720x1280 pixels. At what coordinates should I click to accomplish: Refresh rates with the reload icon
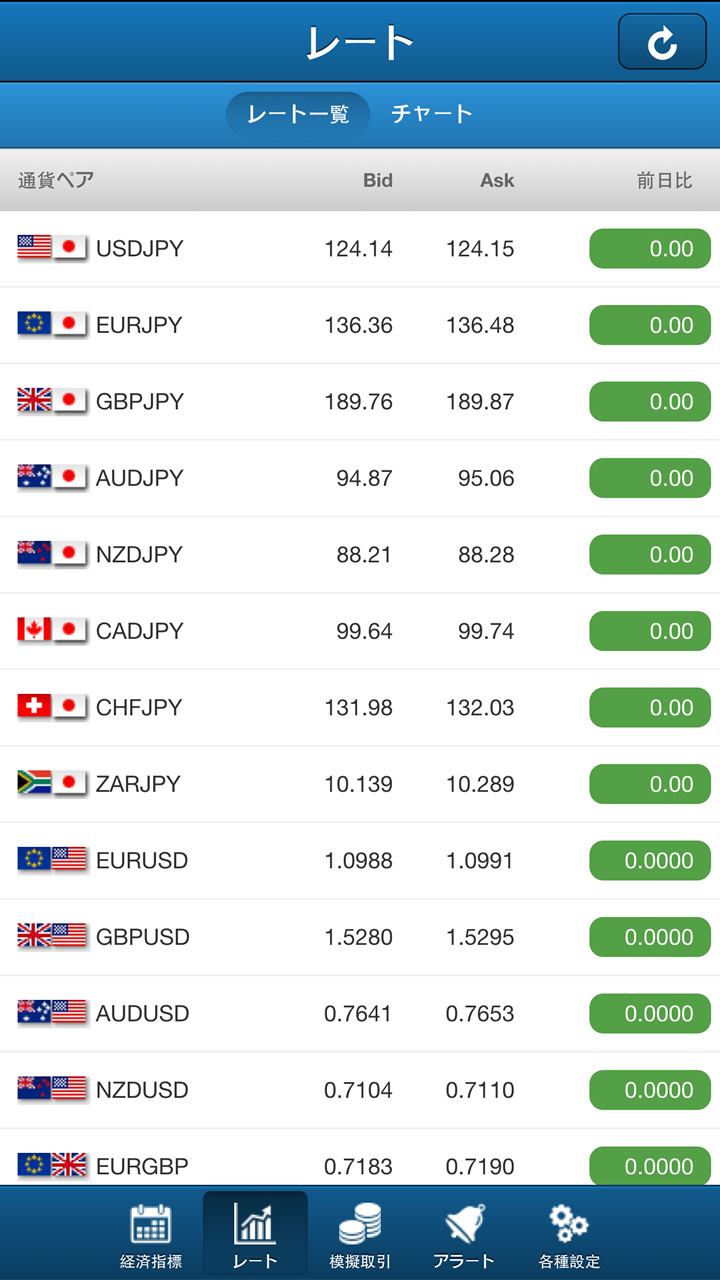click(x=662, y=42)
